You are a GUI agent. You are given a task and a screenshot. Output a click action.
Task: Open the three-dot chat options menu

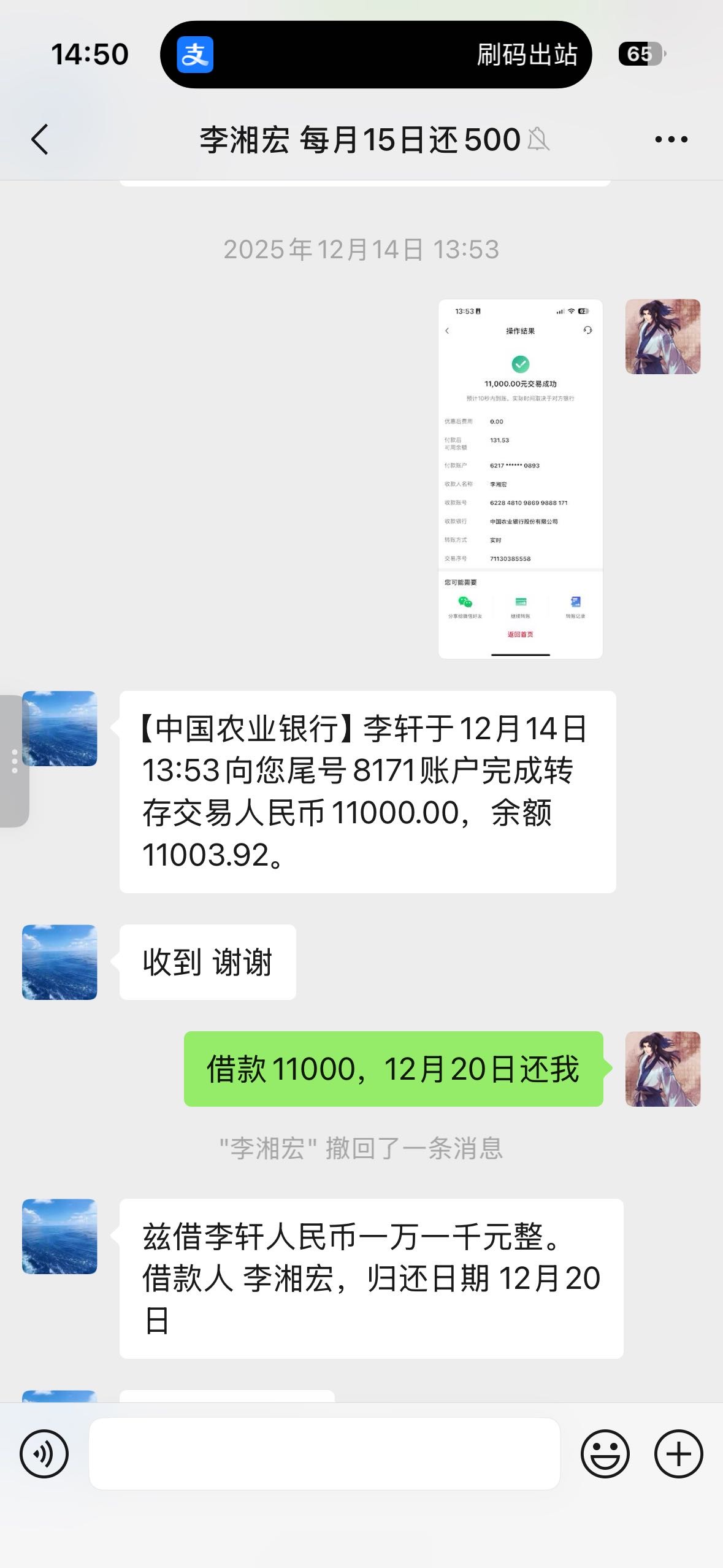[671, 140]
